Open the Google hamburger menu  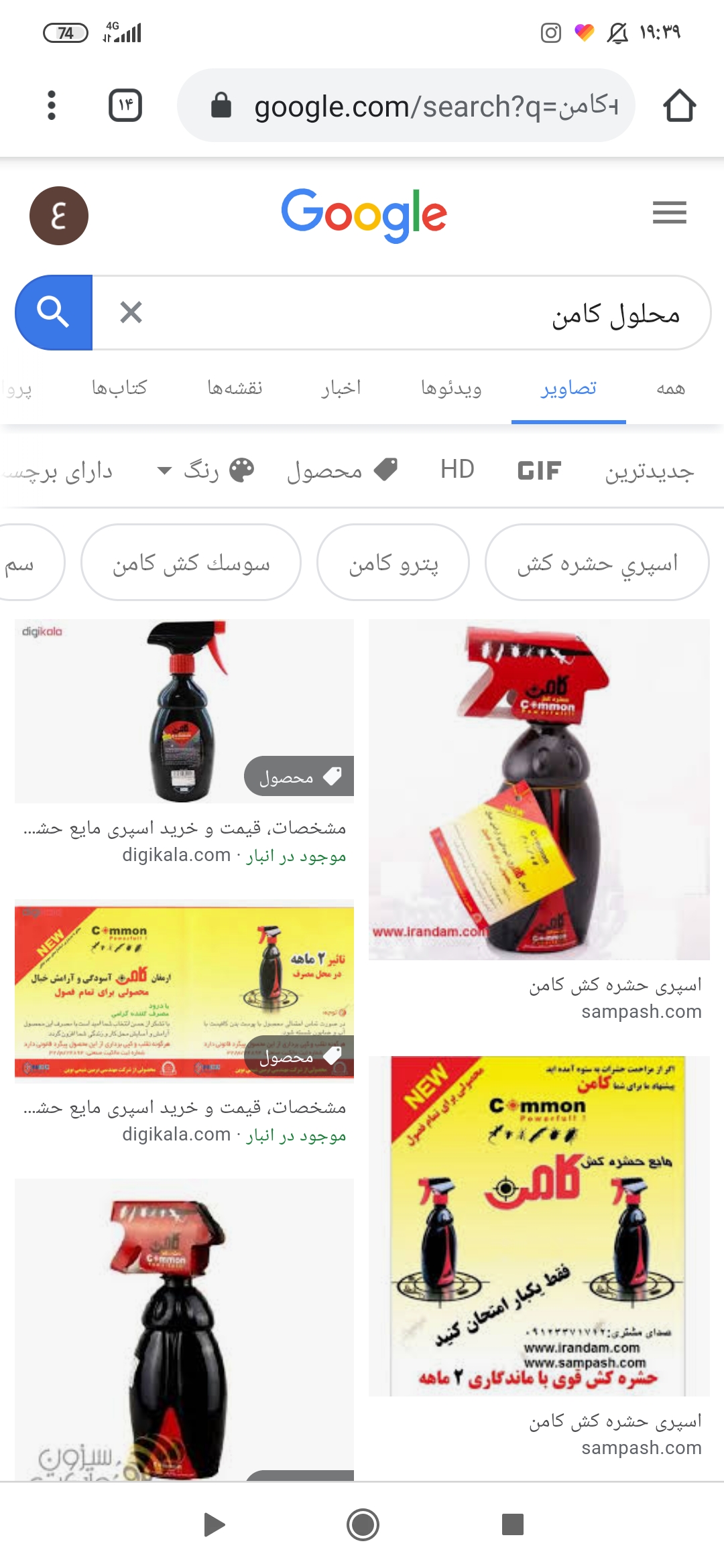[669, 213]
